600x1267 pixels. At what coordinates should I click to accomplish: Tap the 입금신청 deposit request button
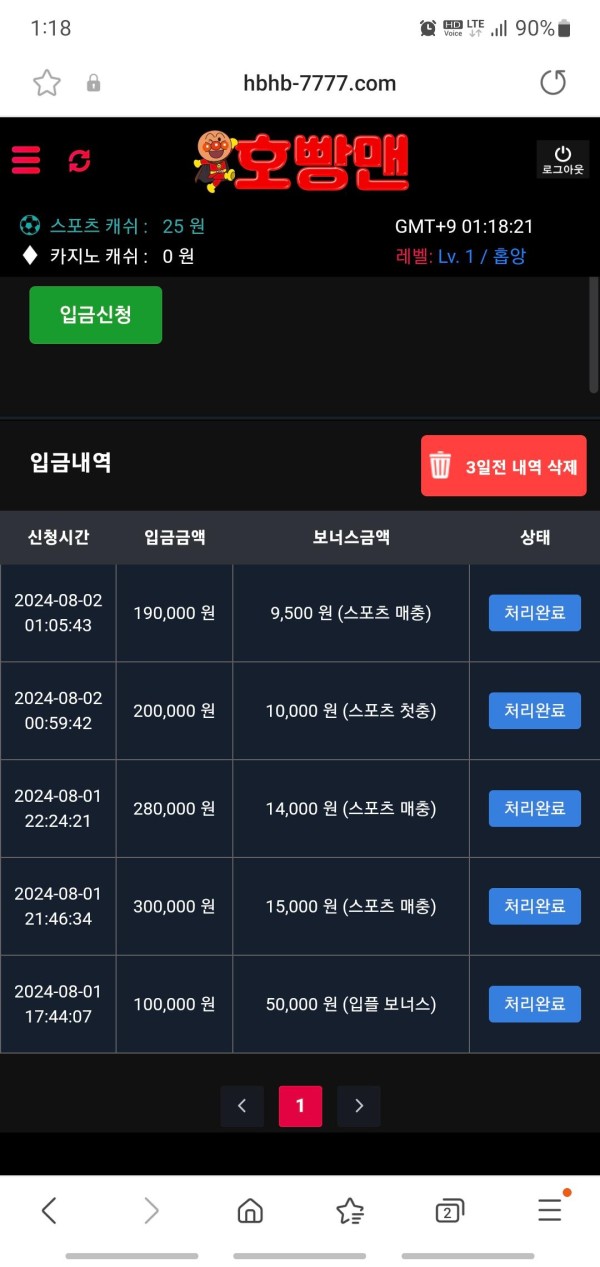(x=95, y=315)
